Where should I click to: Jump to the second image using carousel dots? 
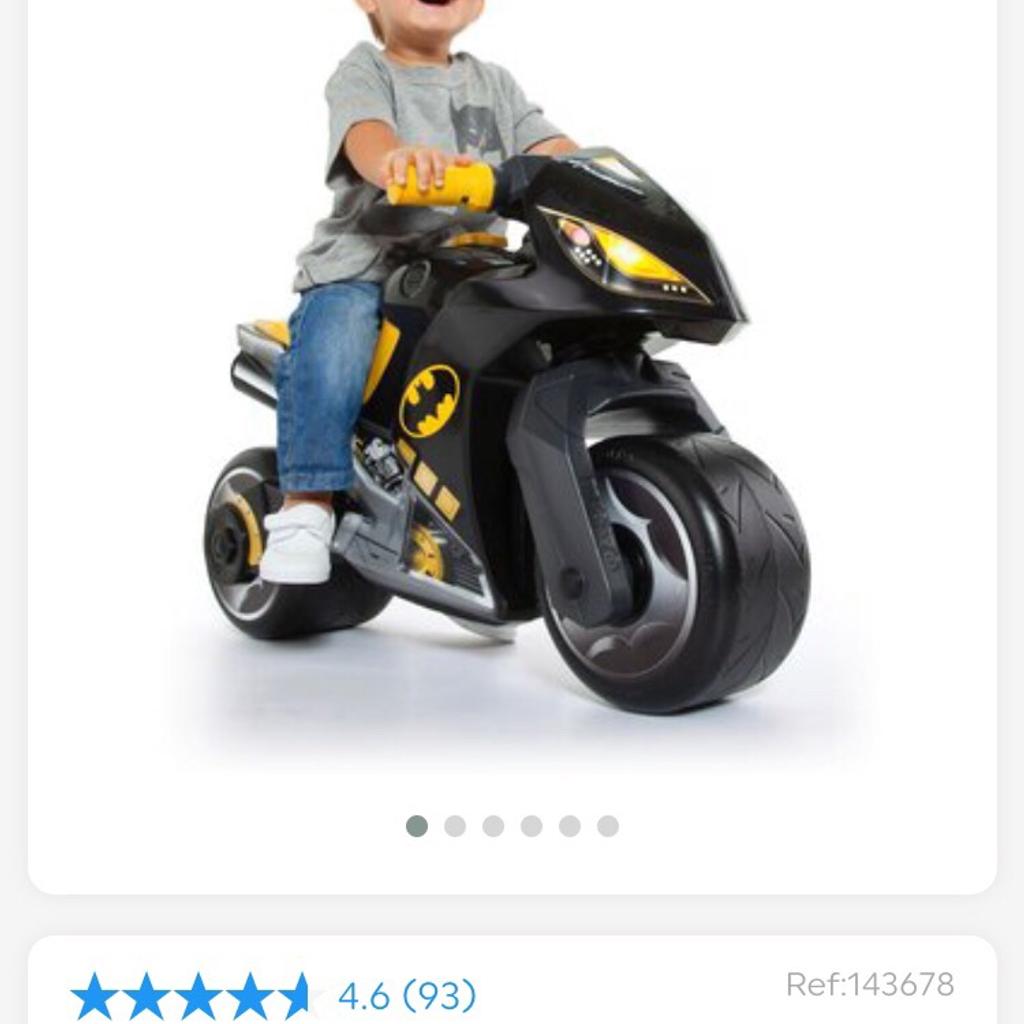pyautogui.click(x=455, y=826)
